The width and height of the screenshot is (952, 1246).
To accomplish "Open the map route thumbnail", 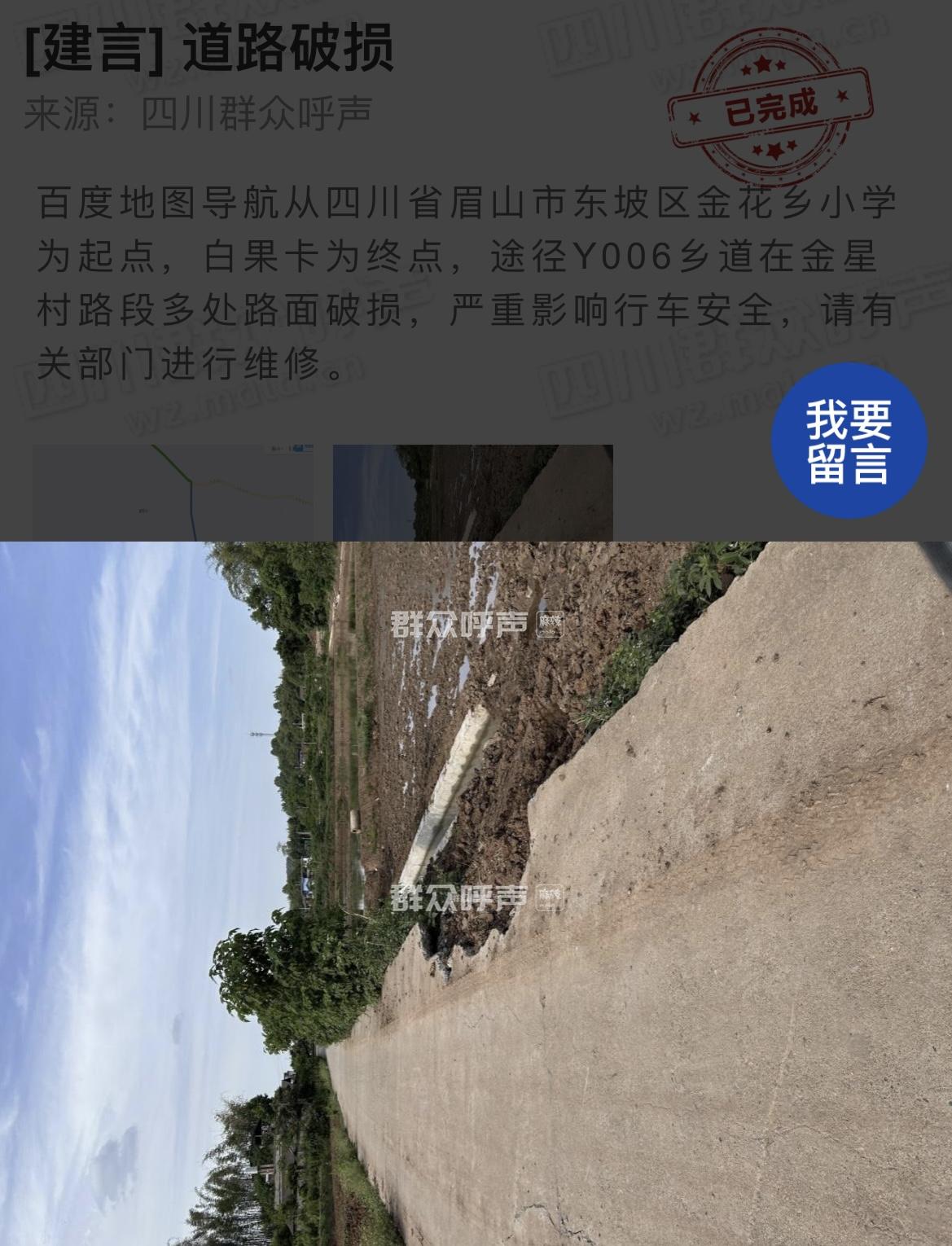I will (x=173, y=492).
